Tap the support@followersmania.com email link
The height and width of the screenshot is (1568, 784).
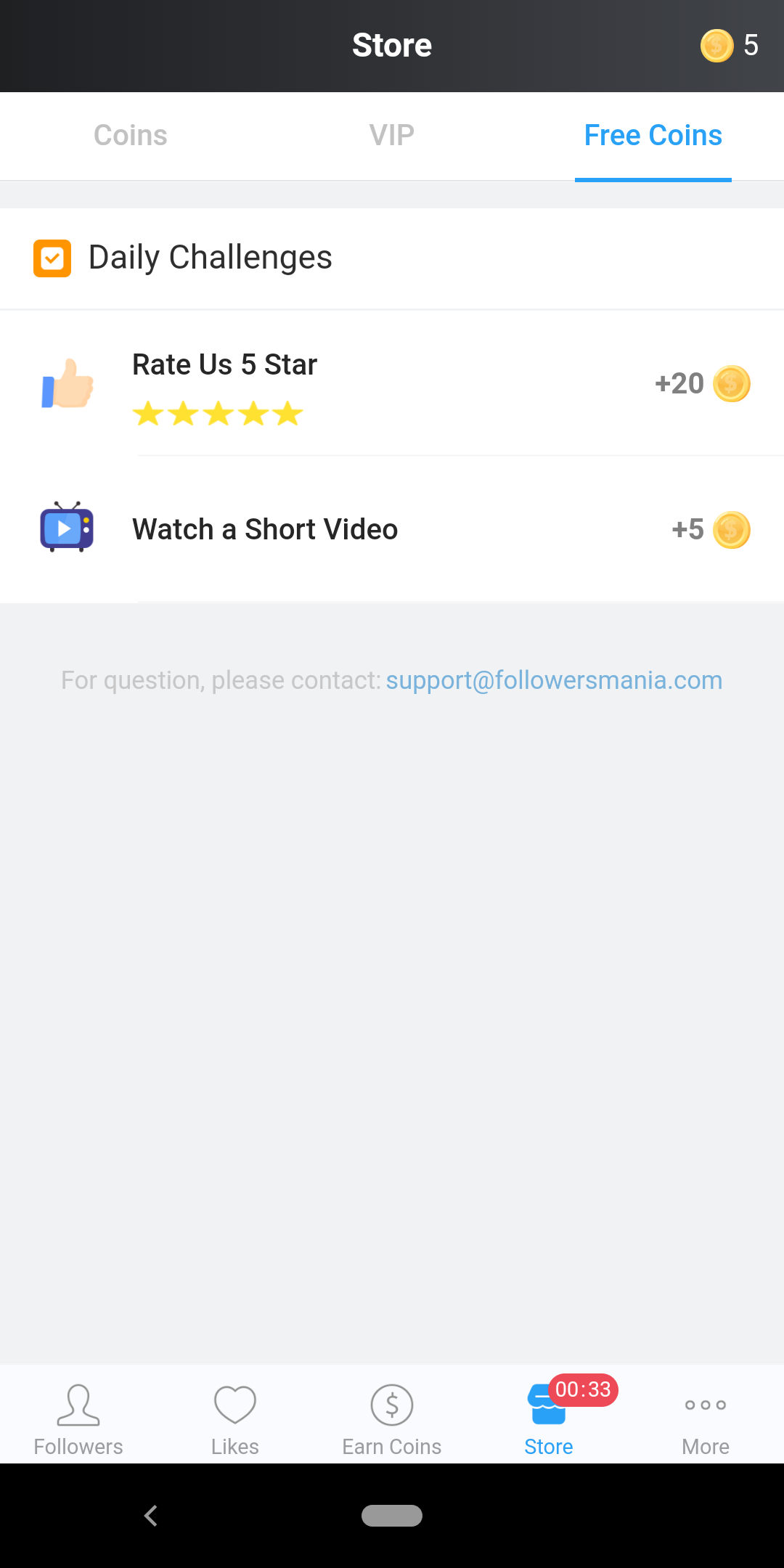[554, 680]
